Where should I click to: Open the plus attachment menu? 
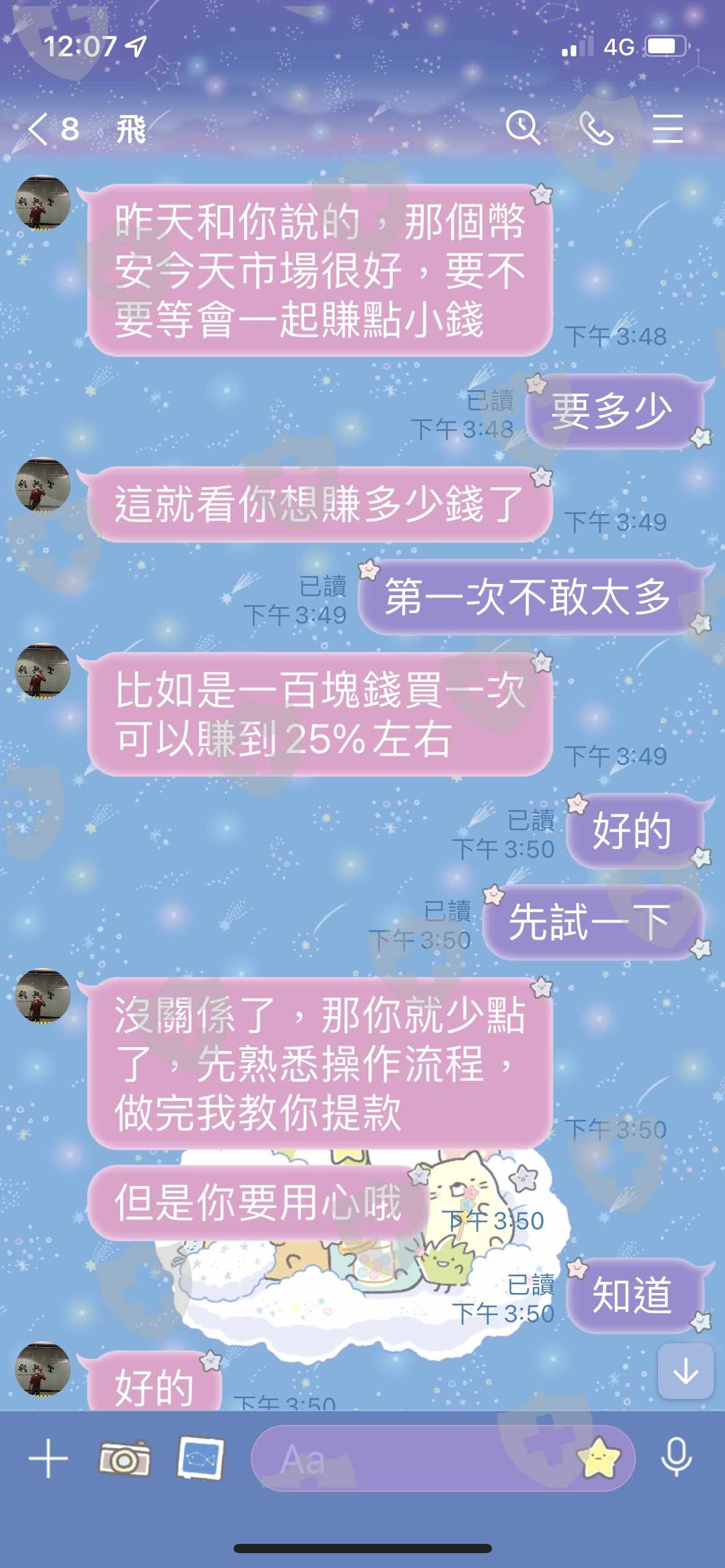point(48,1458)
